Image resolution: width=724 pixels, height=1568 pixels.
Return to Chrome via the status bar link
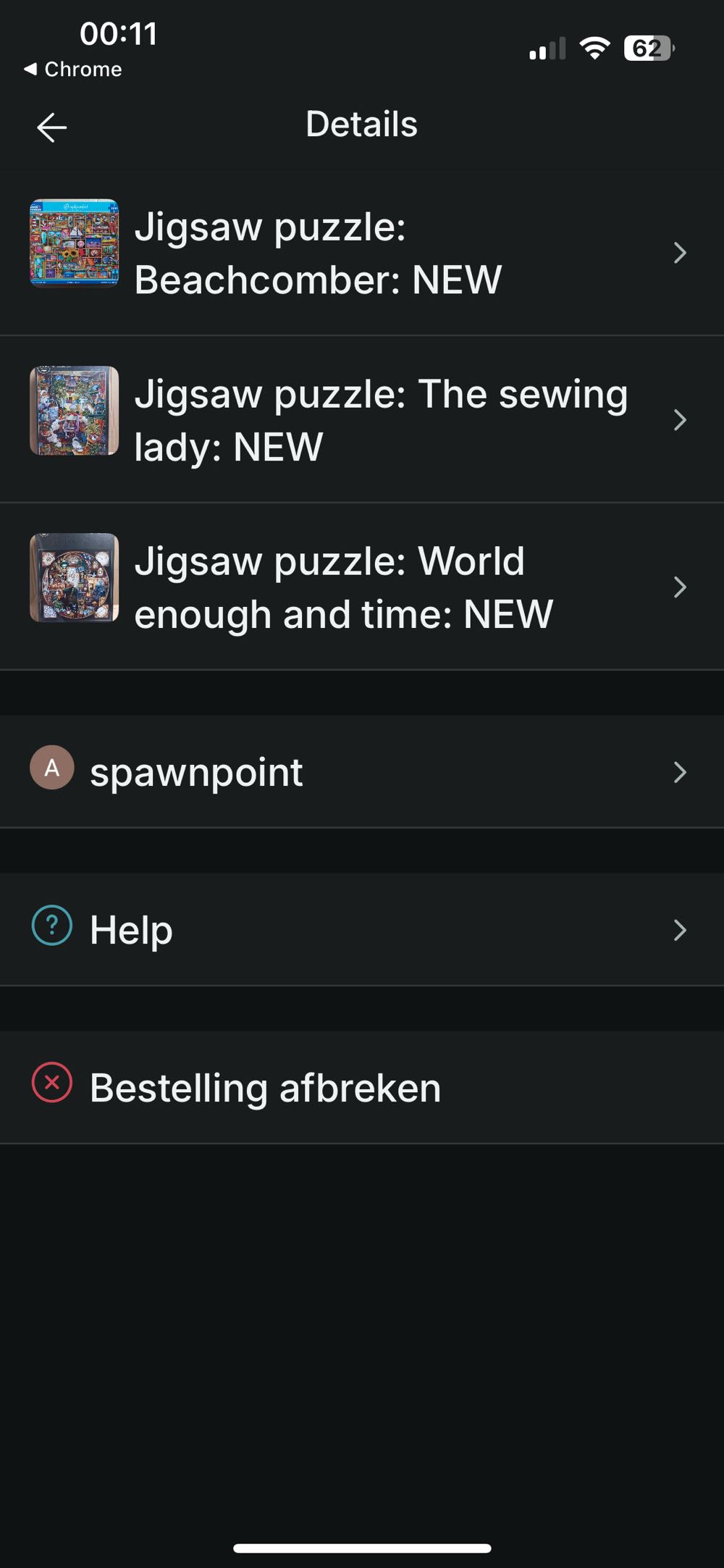coord(72,69)
